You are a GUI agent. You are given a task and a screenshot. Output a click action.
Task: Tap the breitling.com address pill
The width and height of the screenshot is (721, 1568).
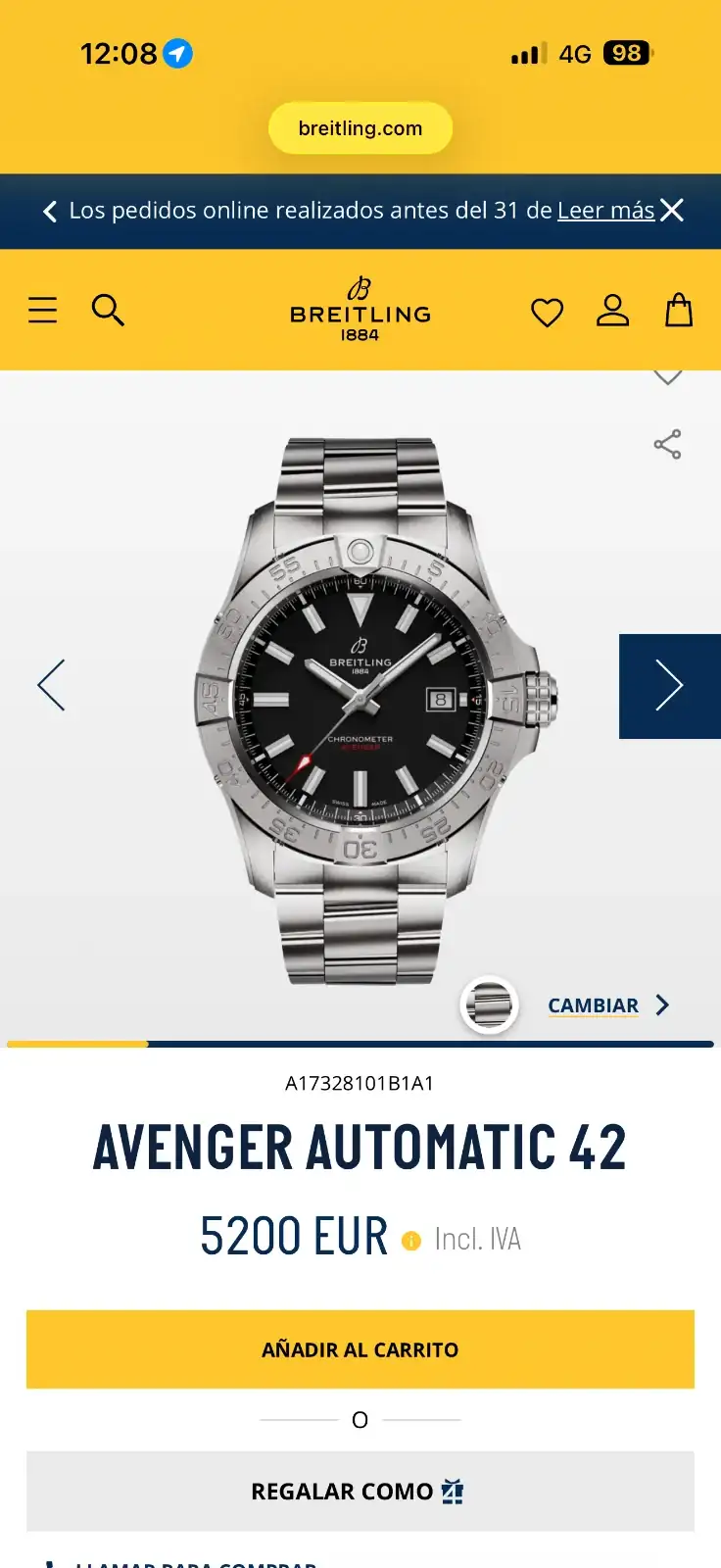tap(360, 128)
